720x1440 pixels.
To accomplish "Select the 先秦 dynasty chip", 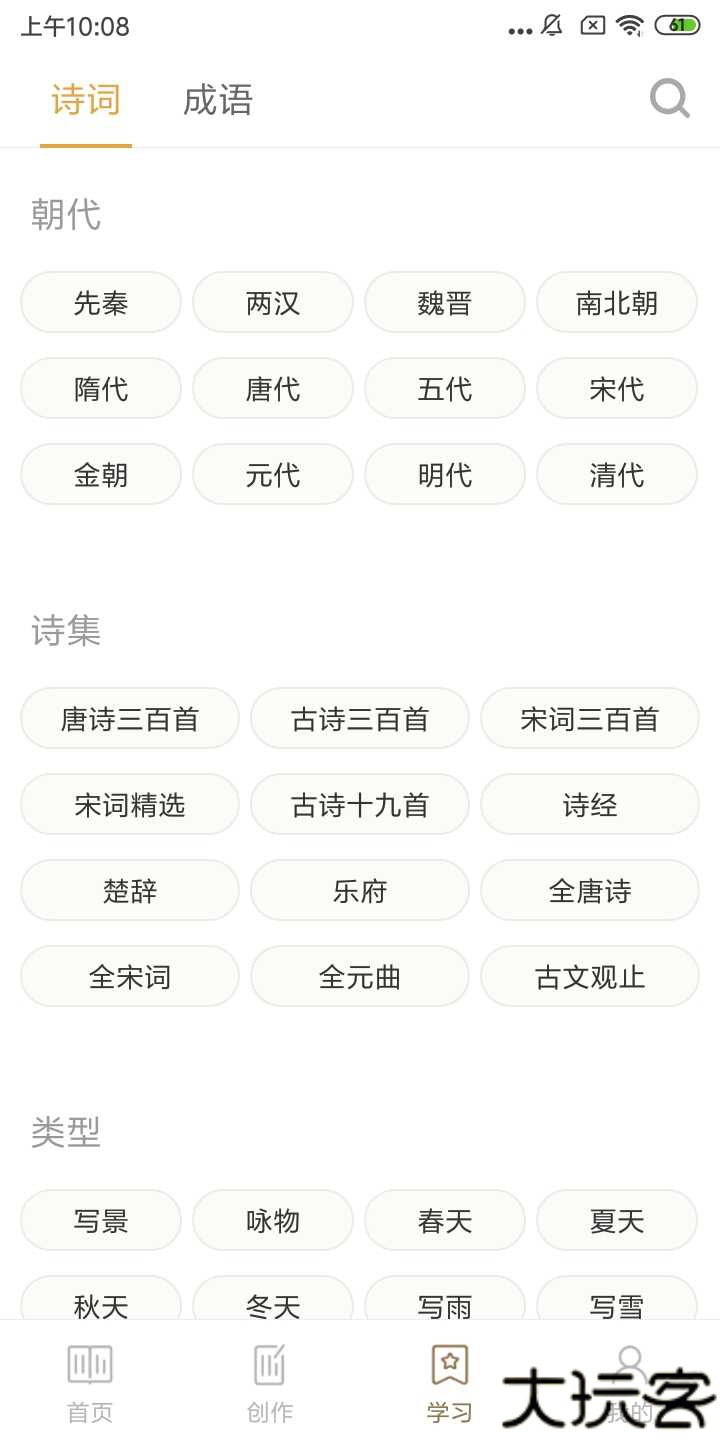I will 100,303.
